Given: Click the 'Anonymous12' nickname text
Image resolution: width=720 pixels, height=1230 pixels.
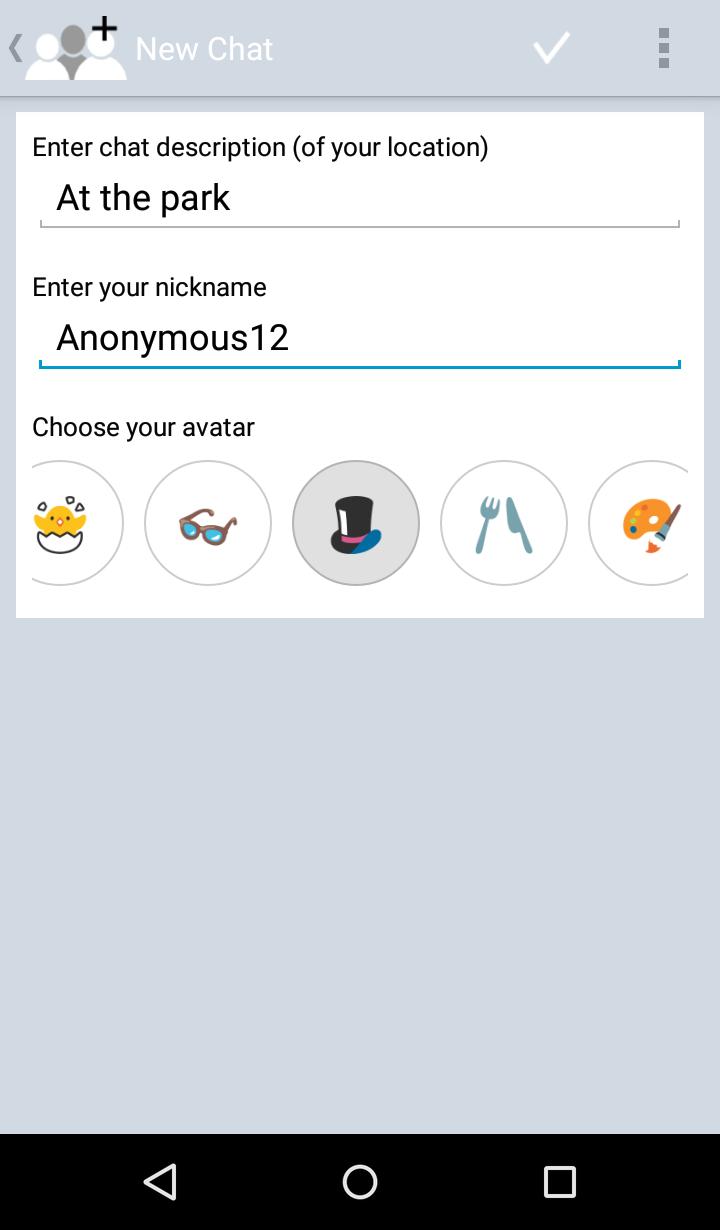Looking at the screenshot, I should [172, 337].
